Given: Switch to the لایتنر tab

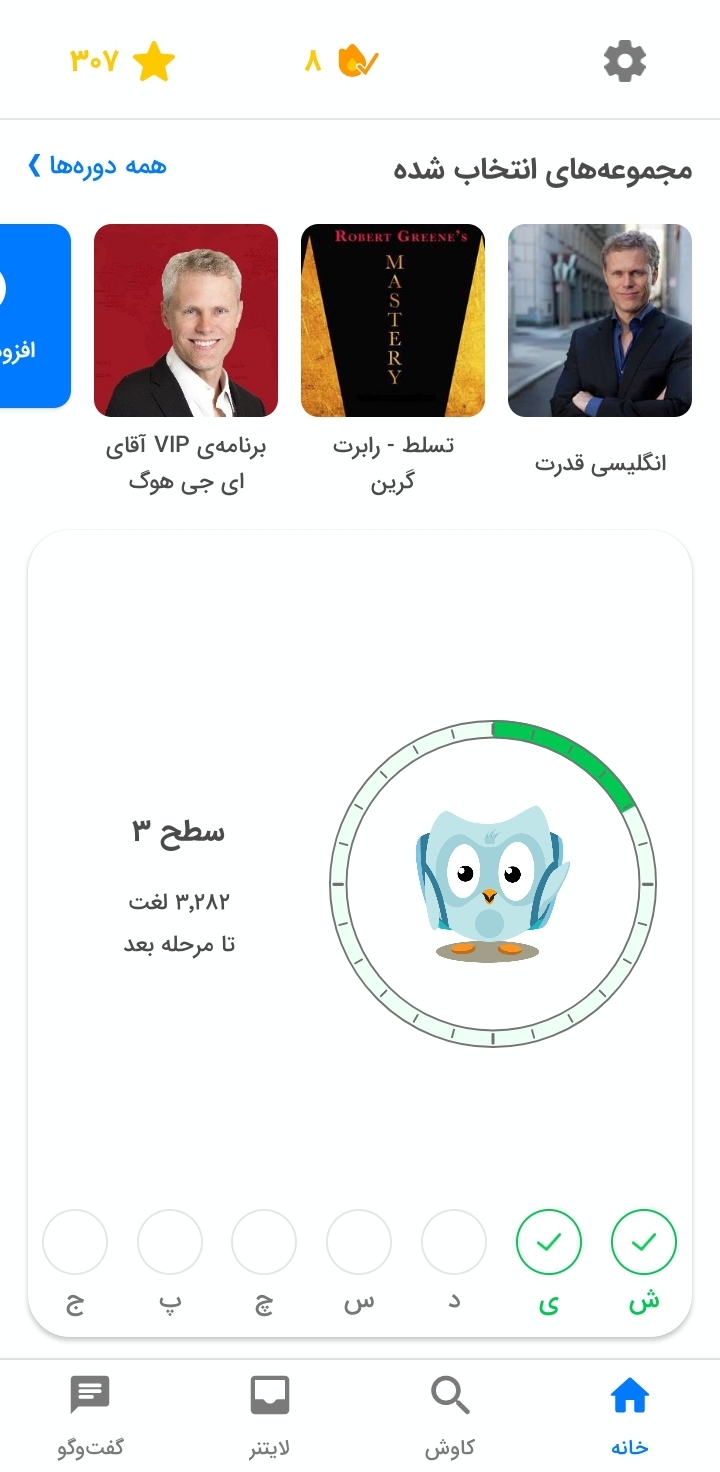Looking at the screenshot, I should [269, 1416].
